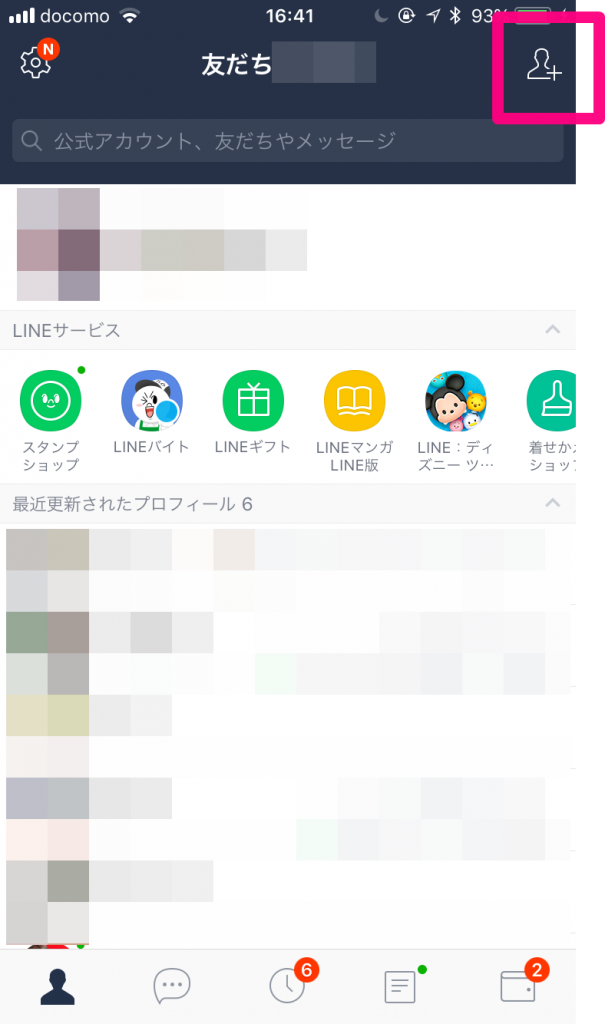Switch to the News tab
The height and width of the screenshot is (1024, 605).
[x=401, y=986]
